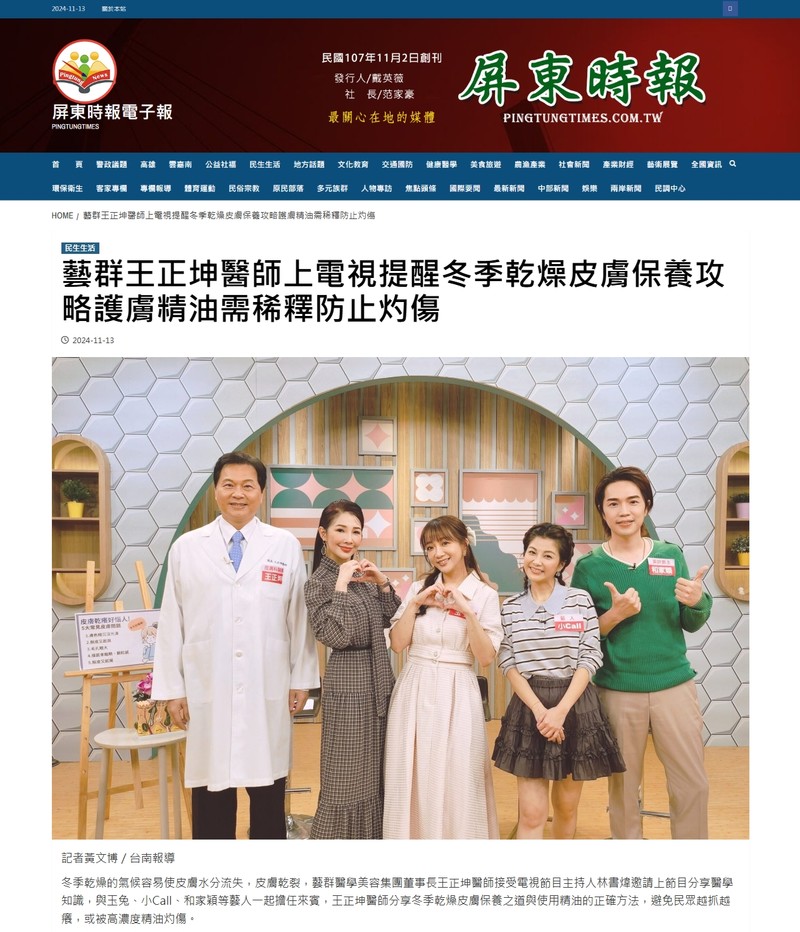Switch to the 美食旅遊 section
800x932 pixels.
(x=486, y=164)
